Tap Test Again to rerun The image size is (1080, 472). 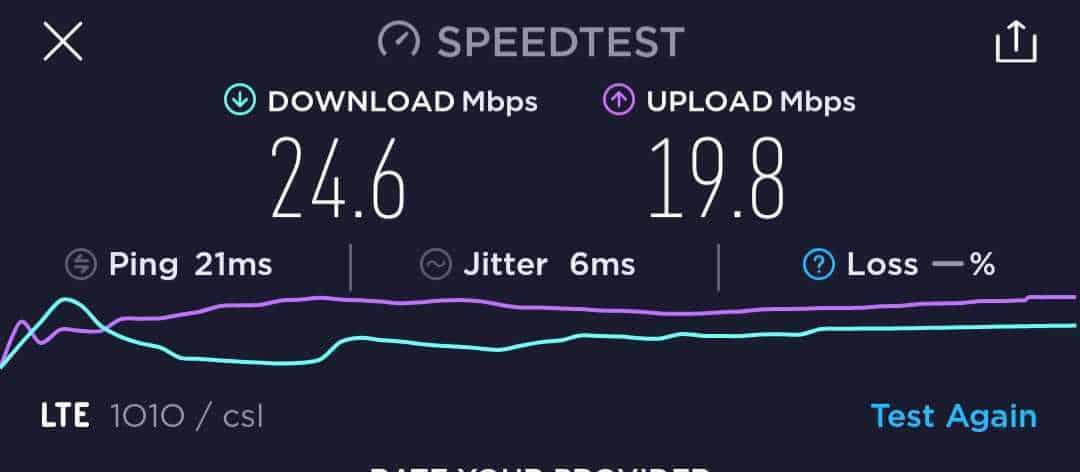pyautogui.click(x=953, y=416)
